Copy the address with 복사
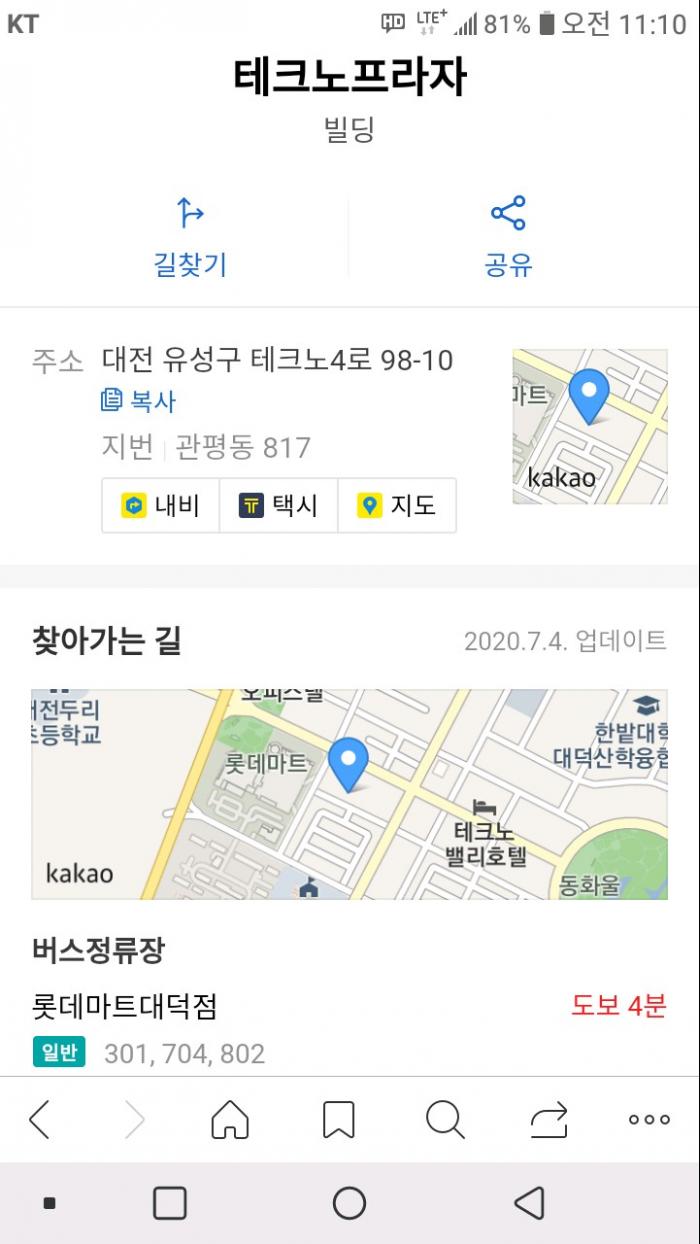 (139, 401)
